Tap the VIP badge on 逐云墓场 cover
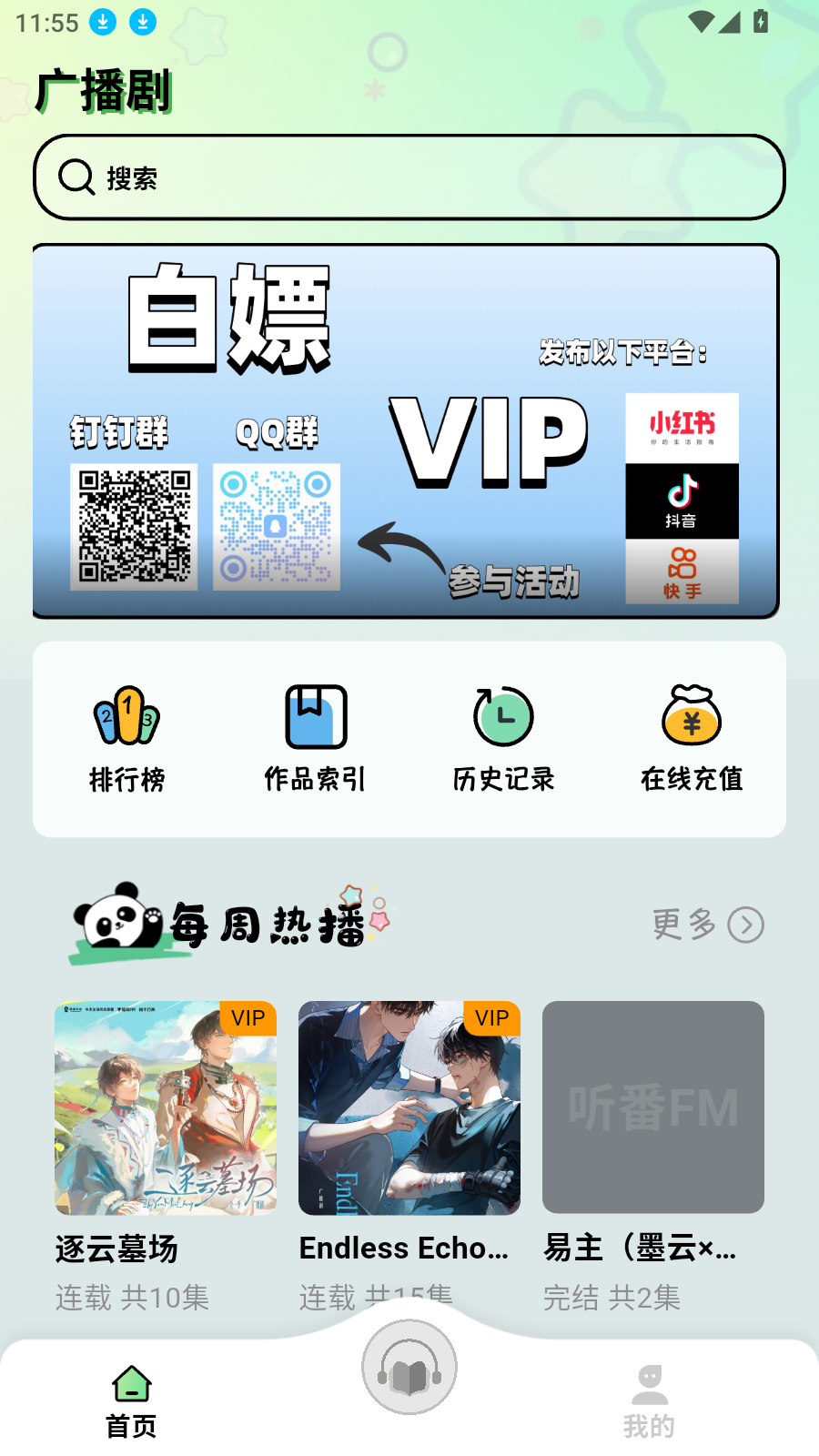 pyautogui.click(x=248, y=1018)
